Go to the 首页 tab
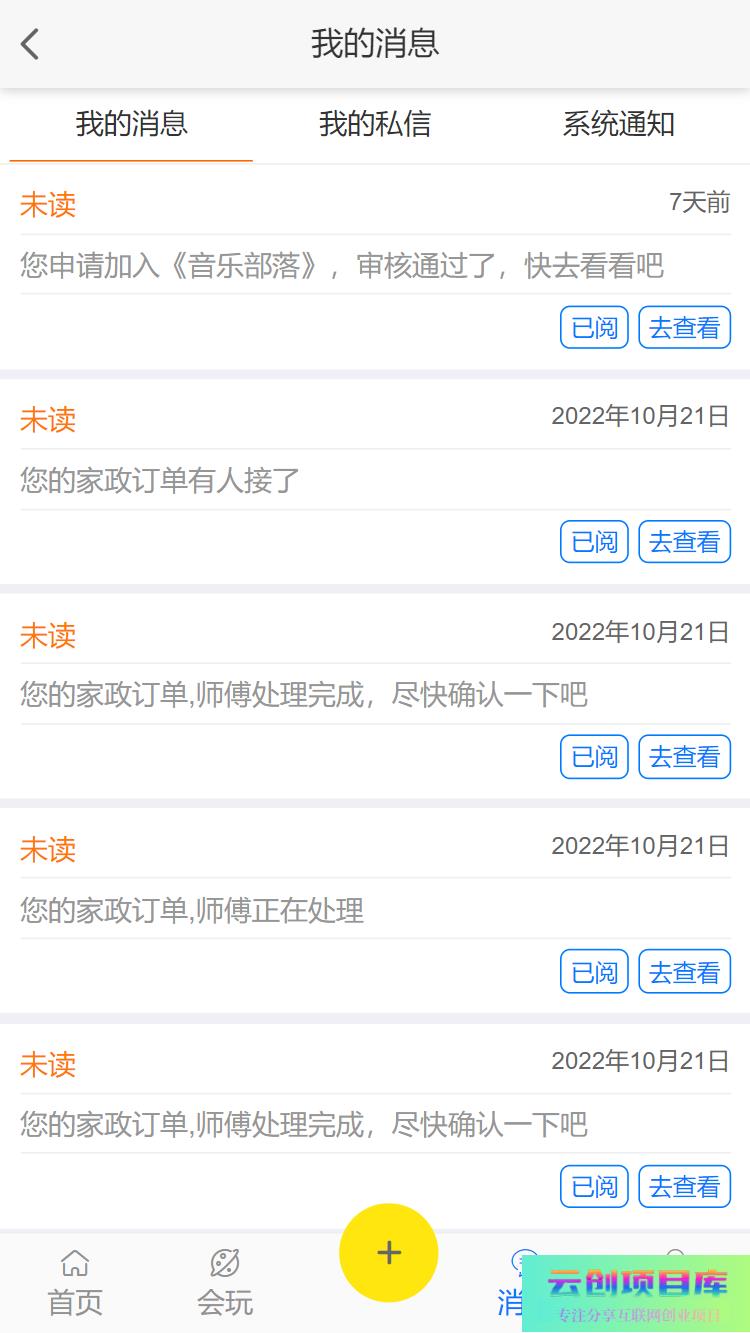Screen dimensions: 750x1333 point(75,1282)
